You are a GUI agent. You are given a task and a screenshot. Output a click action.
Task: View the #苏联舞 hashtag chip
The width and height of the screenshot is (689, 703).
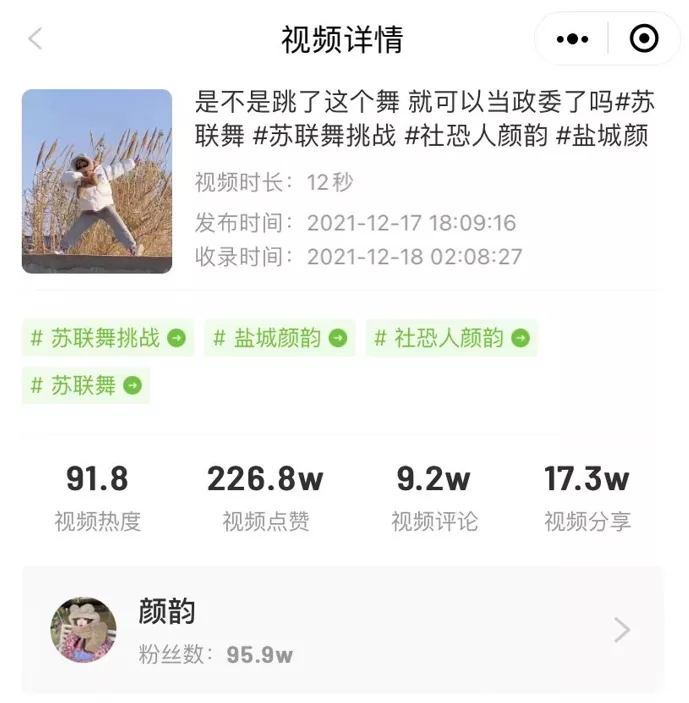(86, 385)
